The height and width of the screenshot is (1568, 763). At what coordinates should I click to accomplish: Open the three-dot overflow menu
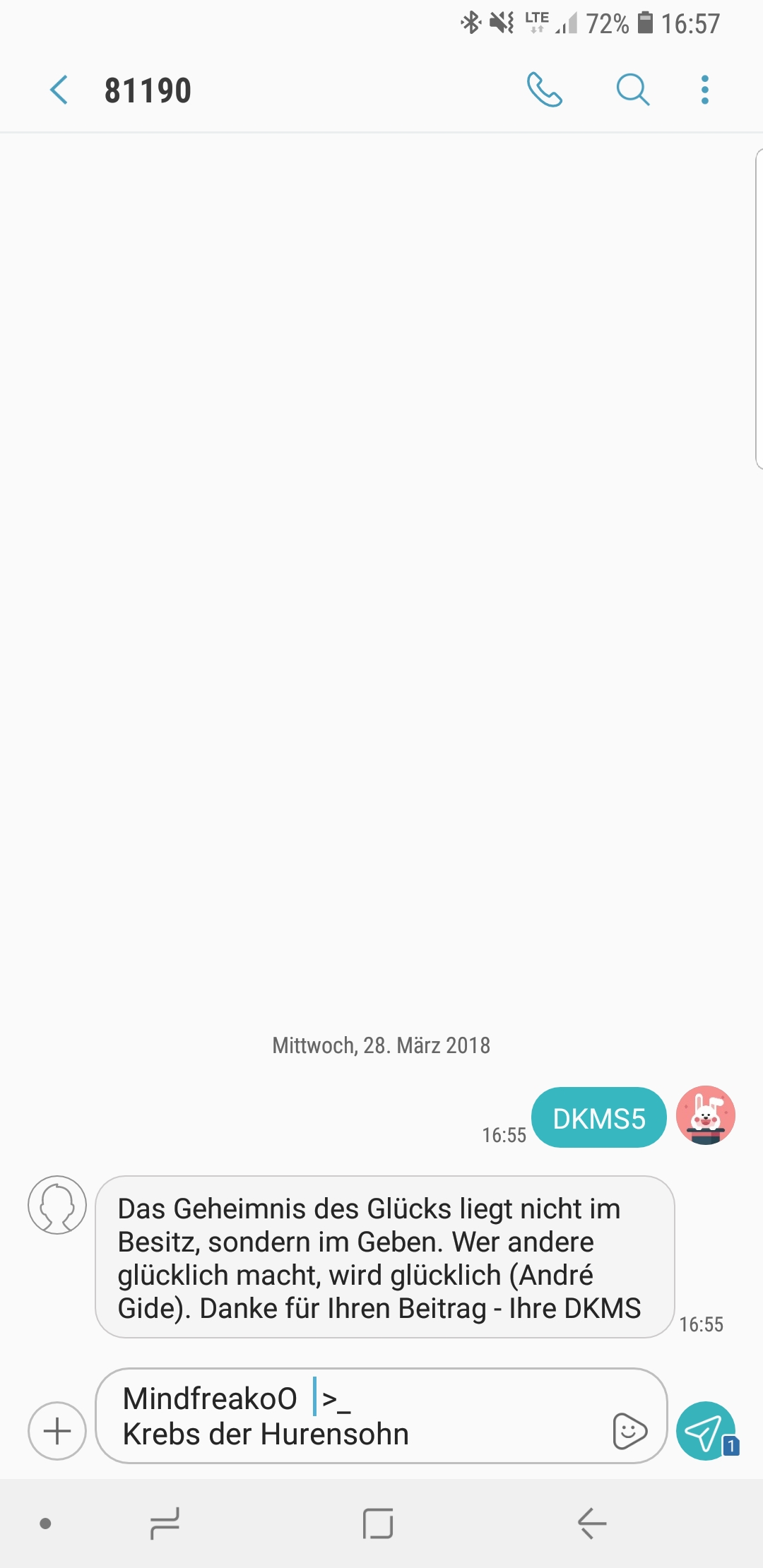pyautogui.click(x=704, y=90)
